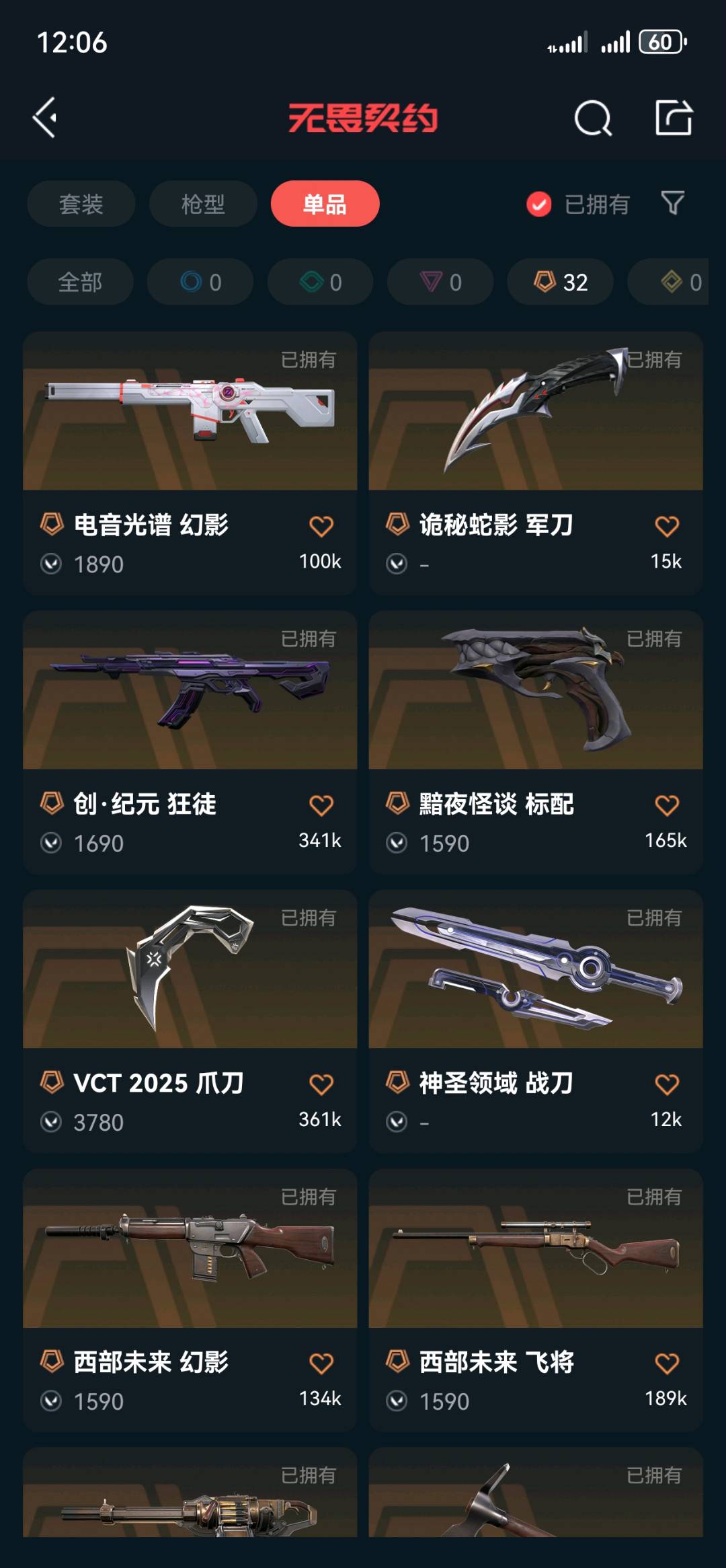726x1568 pixels.
Task: Switch to the 枪型 tab
Action: click(202, 204)
